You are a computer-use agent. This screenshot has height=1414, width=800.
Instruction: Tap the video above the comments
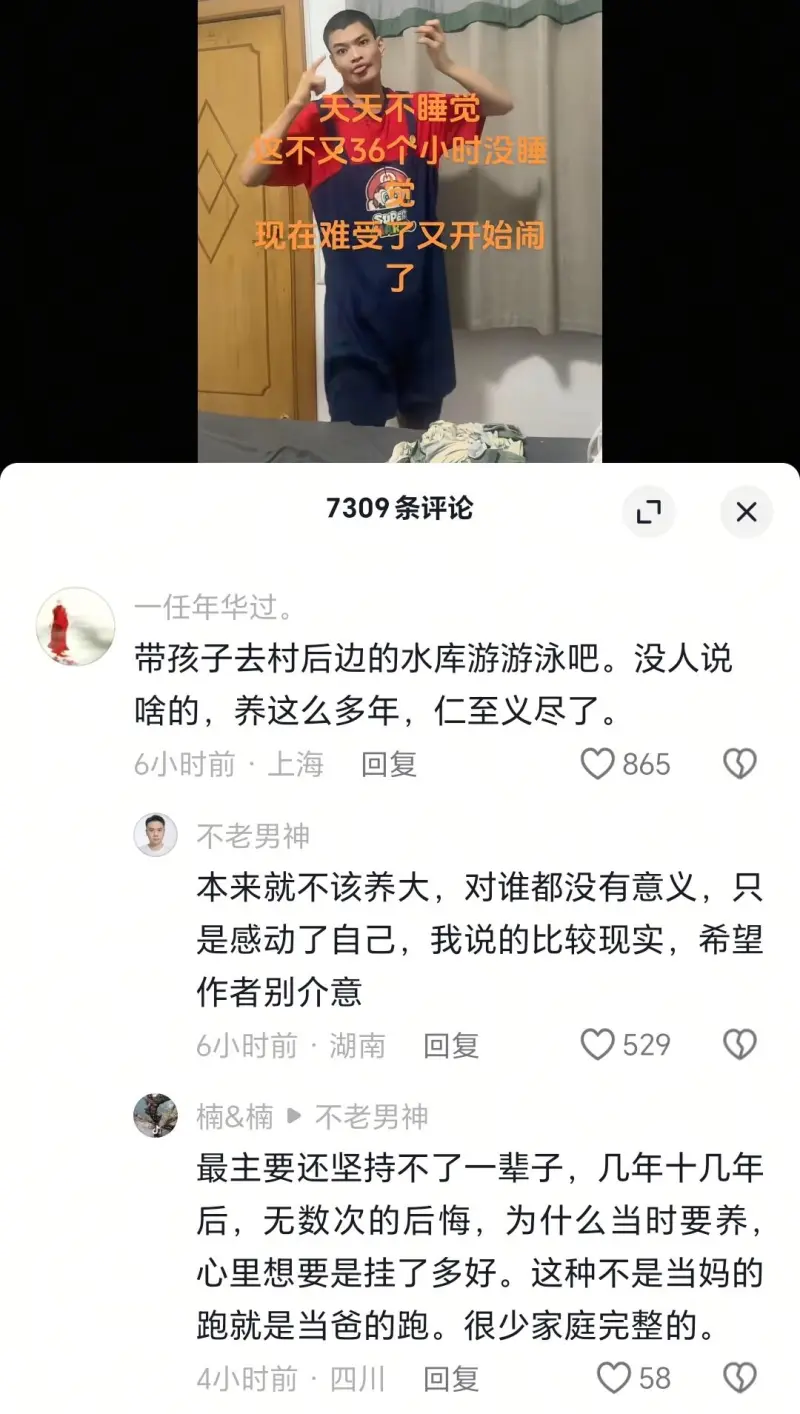tap(400, 230)
